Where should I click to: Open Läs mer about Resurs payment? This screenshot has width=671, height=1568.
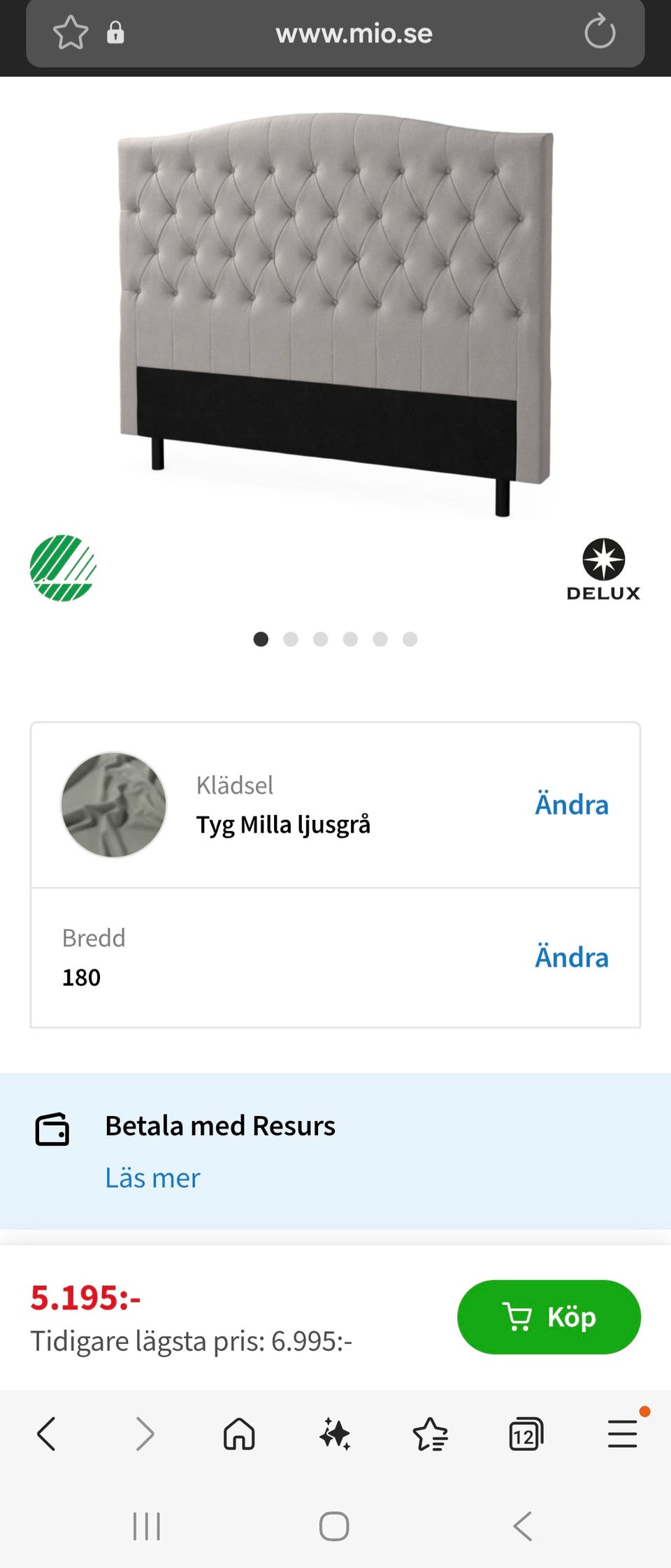click(152, 1178)
